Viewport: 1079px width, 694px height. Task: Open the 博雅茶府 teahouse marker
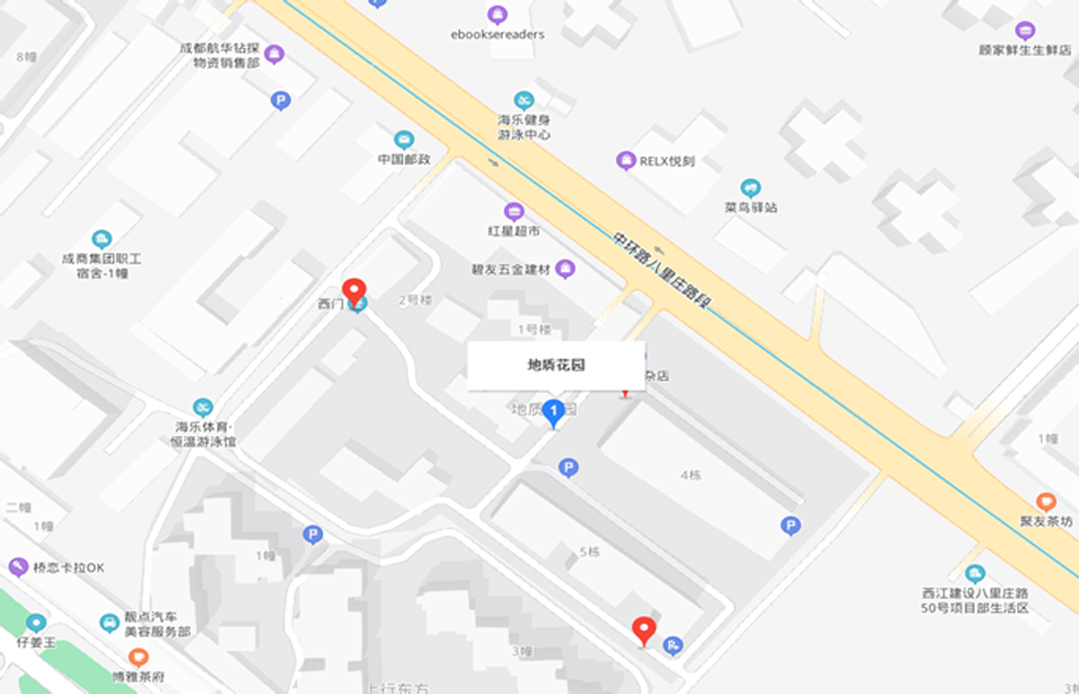coord(139,657)
